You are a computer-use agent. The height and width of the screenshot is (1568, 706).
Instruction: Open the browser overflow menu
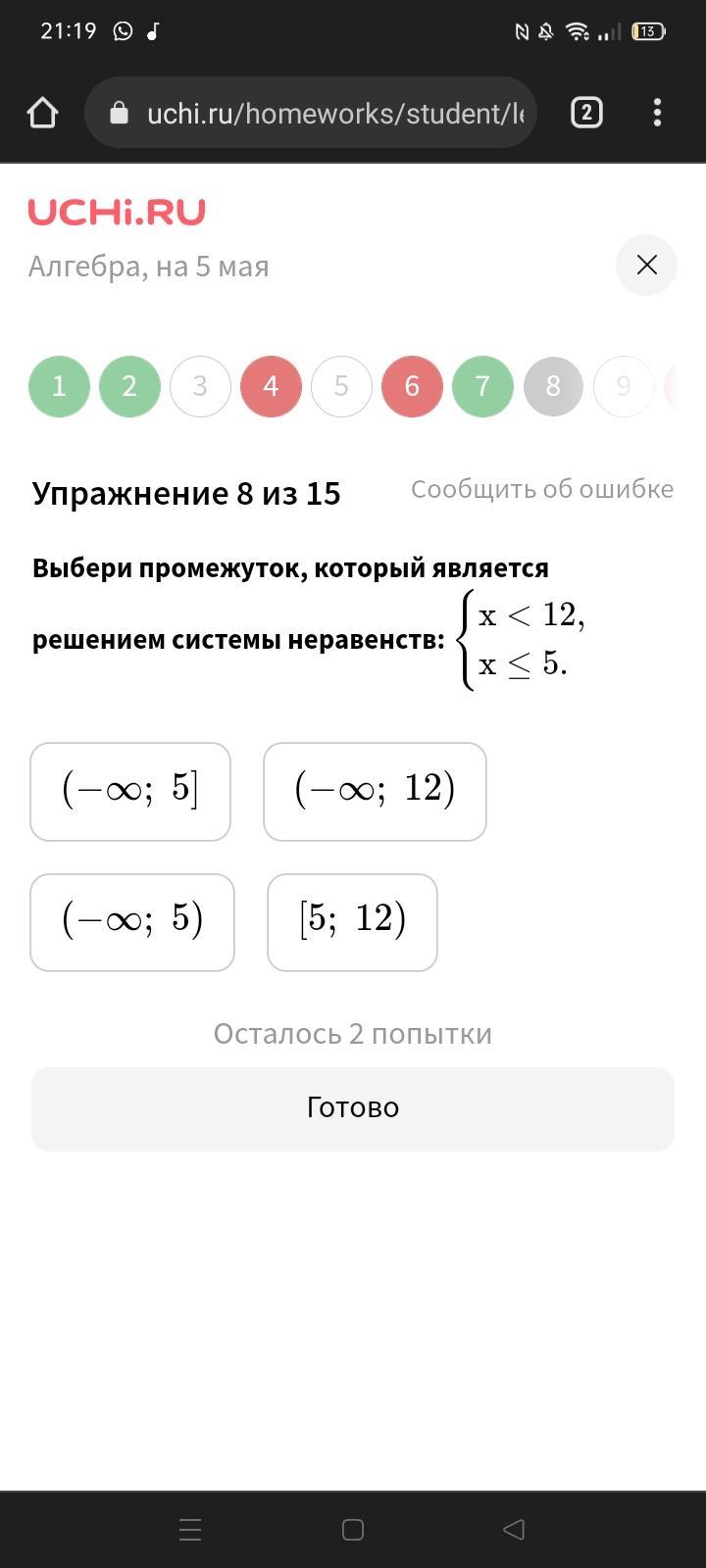point(657,114)
